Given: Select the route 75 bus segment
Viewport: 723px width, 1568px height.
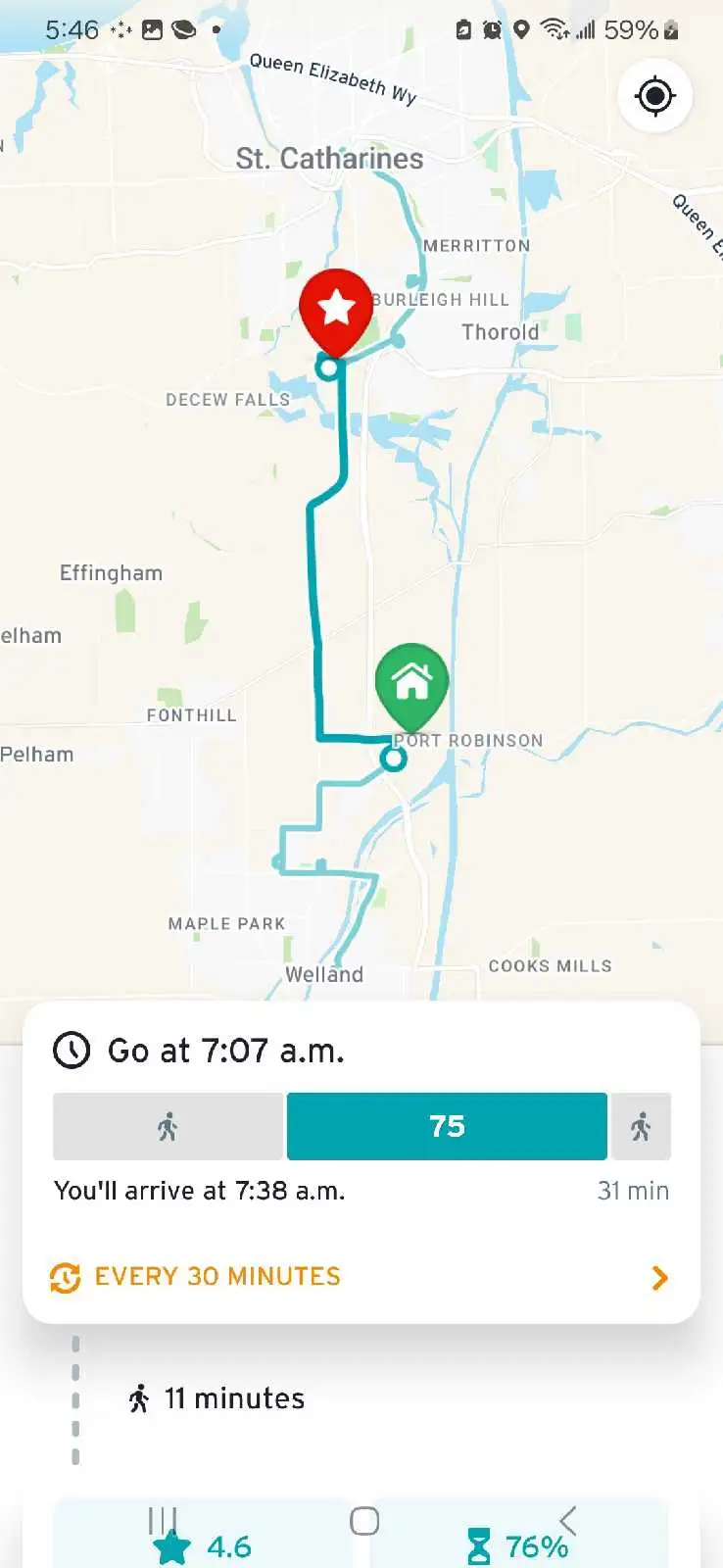Looking at the screenshot, I should 447,1126.
